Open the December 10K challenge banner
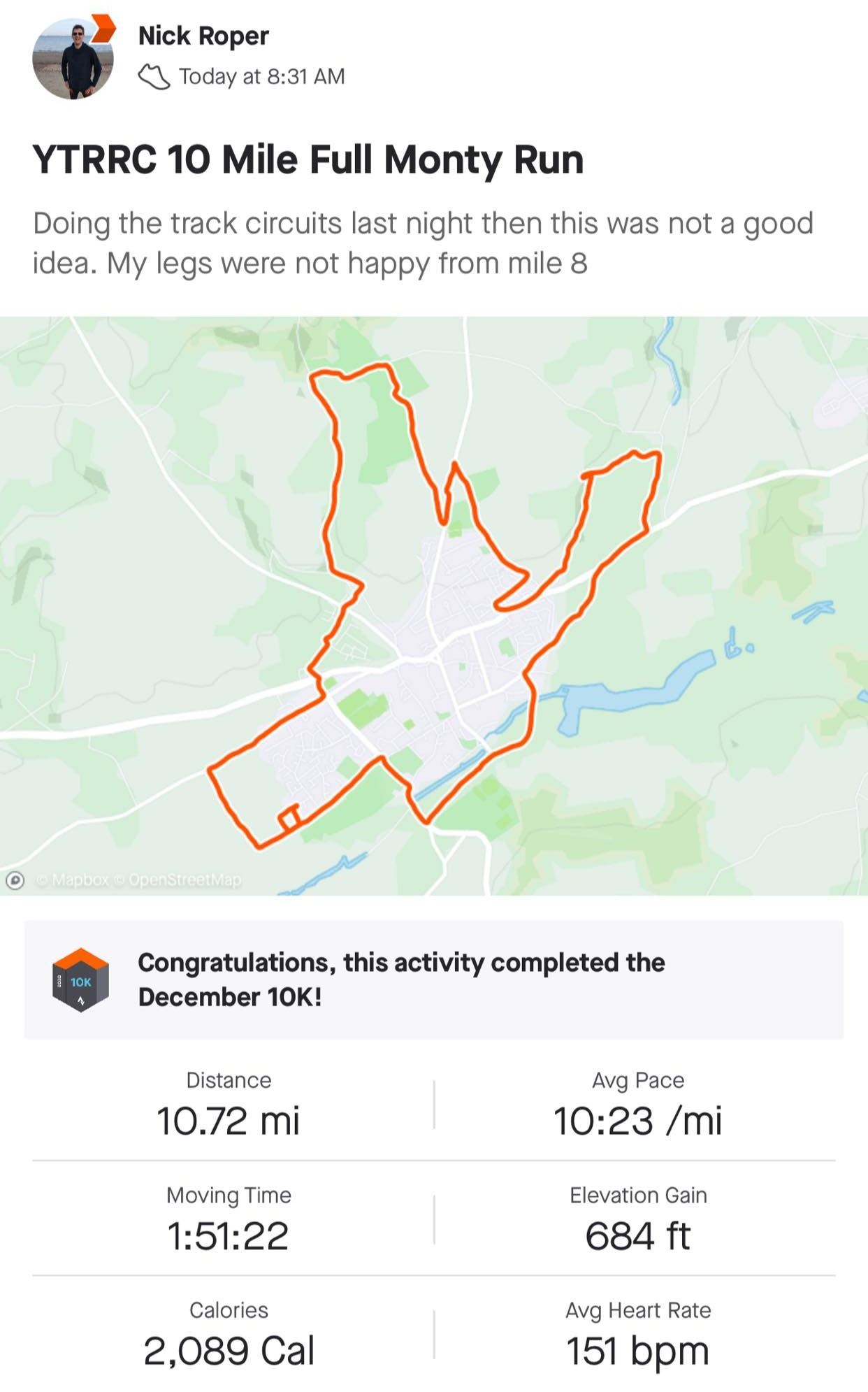 [x=433, y=979]
